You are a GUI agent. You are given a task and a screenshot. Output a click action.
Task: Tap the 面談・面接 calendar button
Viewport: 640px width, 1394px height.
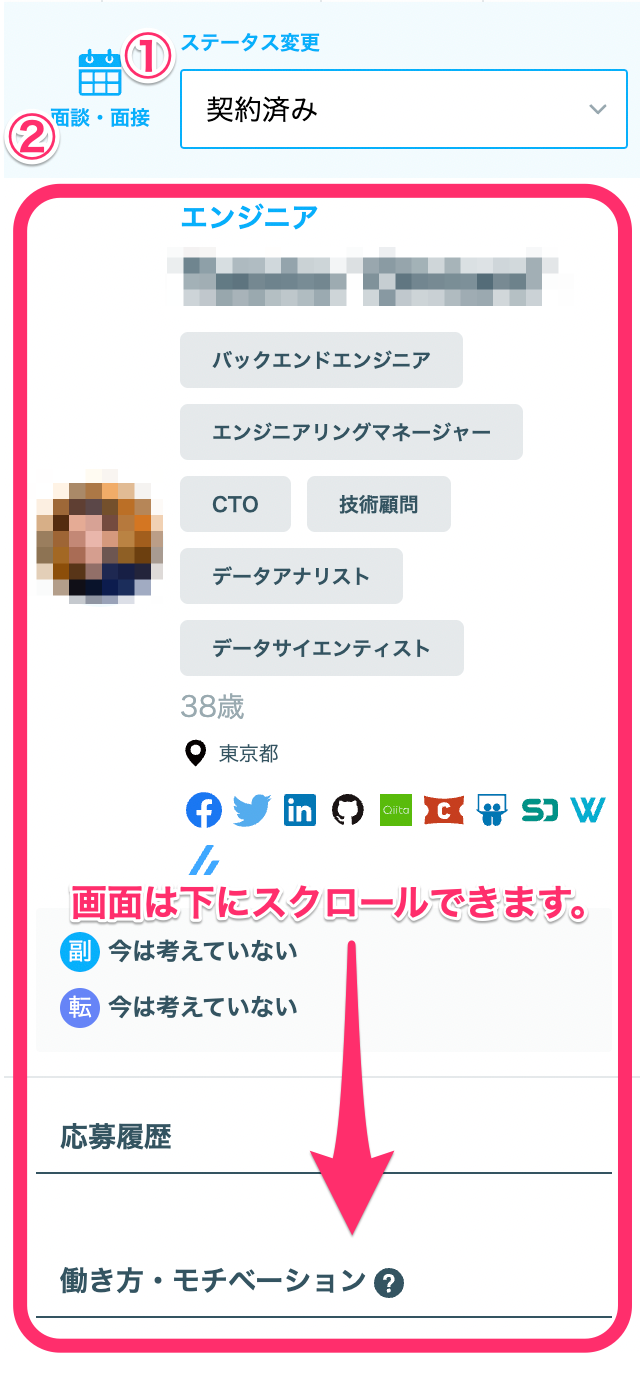pos(100,90)
